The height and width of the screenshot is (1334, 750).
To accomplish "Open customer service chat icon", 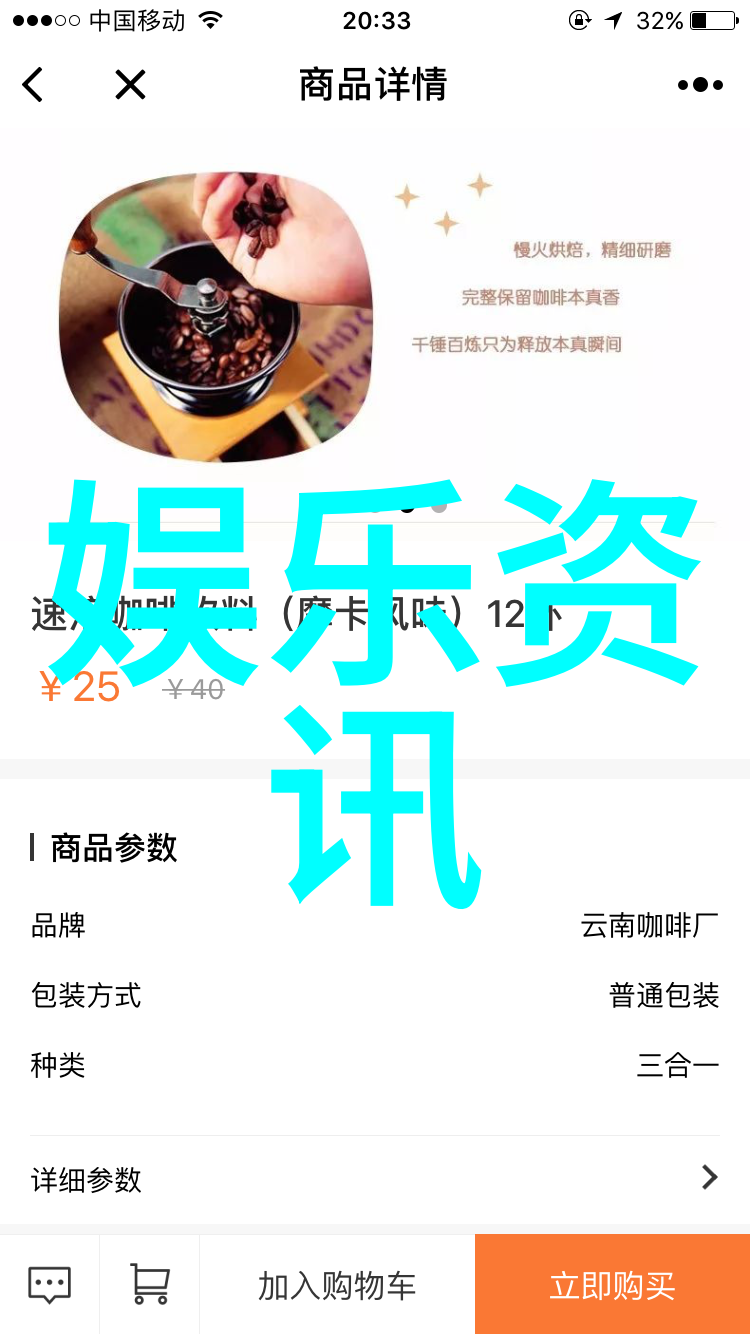I will (49, 1284).
